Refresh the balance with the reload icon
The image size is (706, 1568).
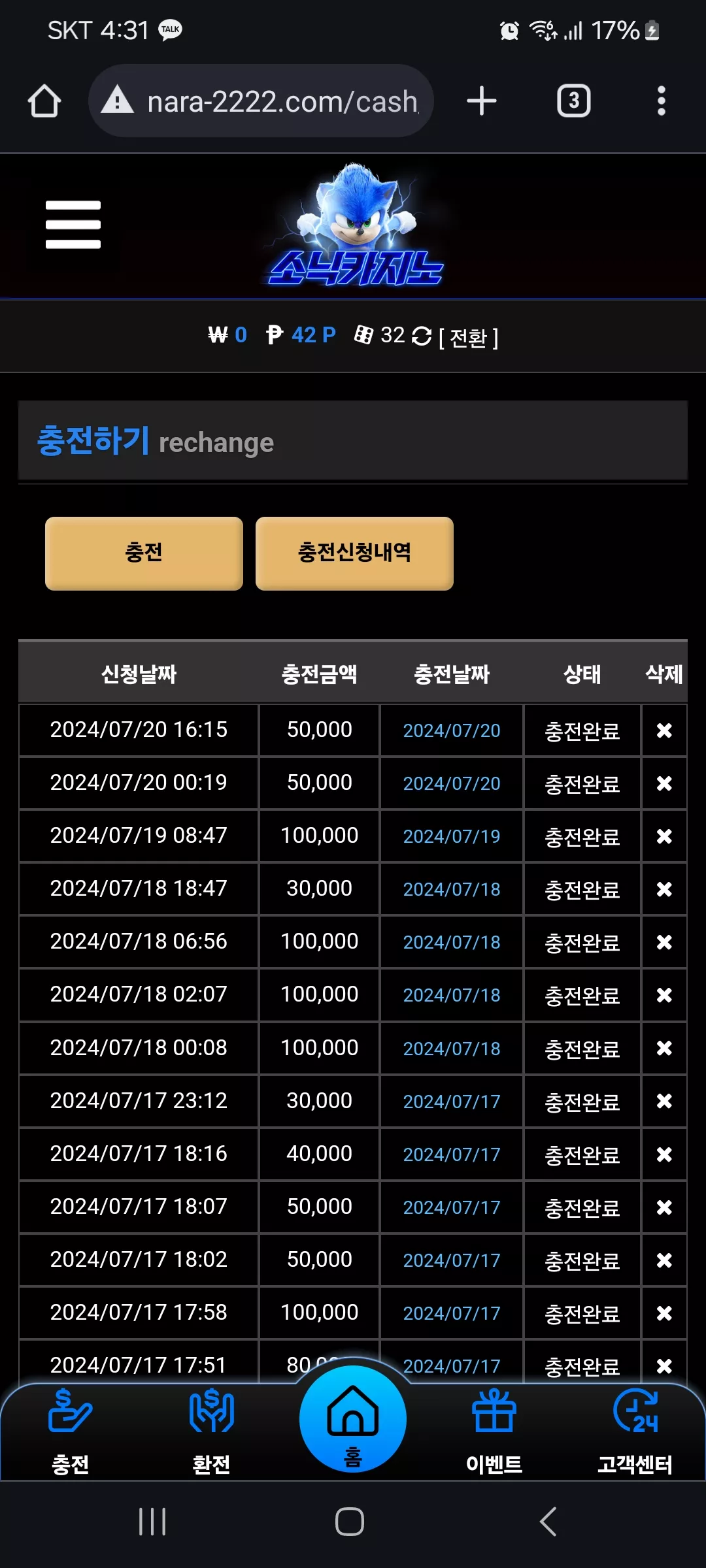(422, 336)
